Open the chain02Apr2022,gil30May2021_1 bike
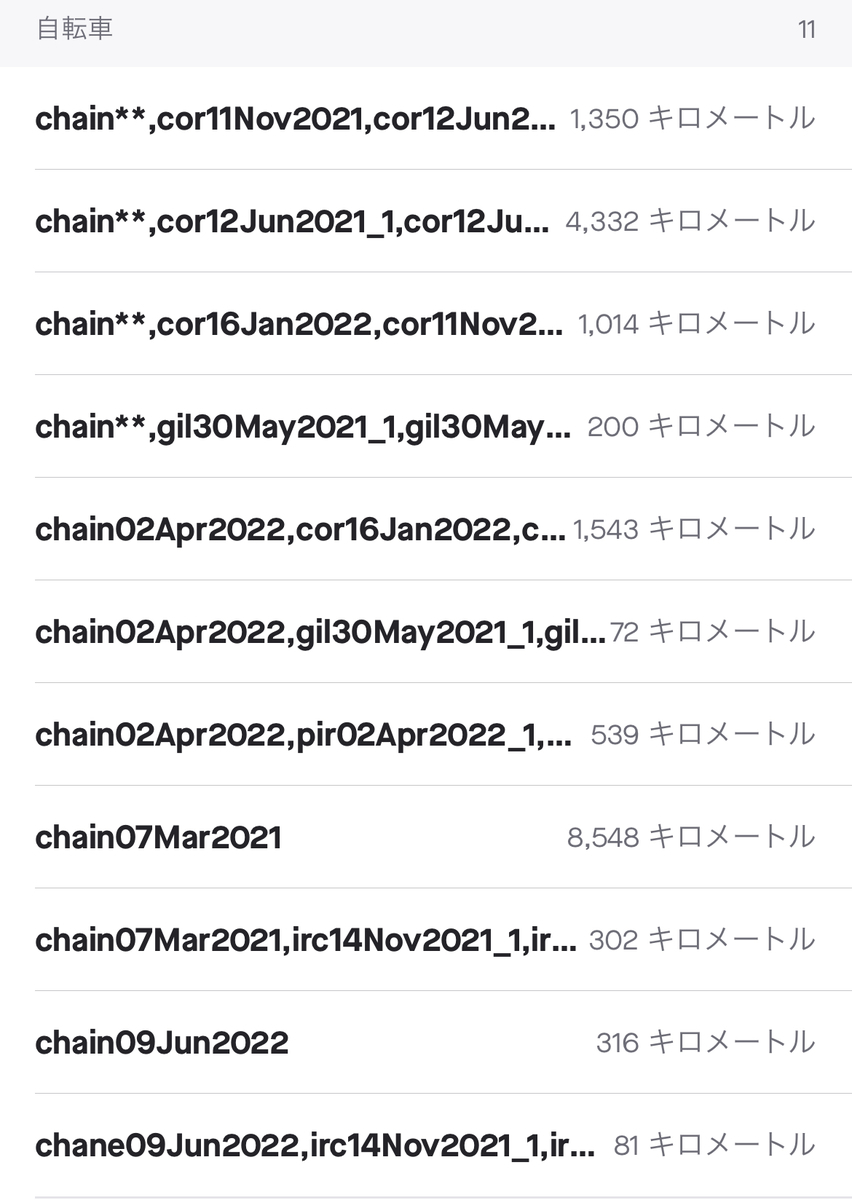The width and height of the screenshot is (852, 1200). (425, 632)
